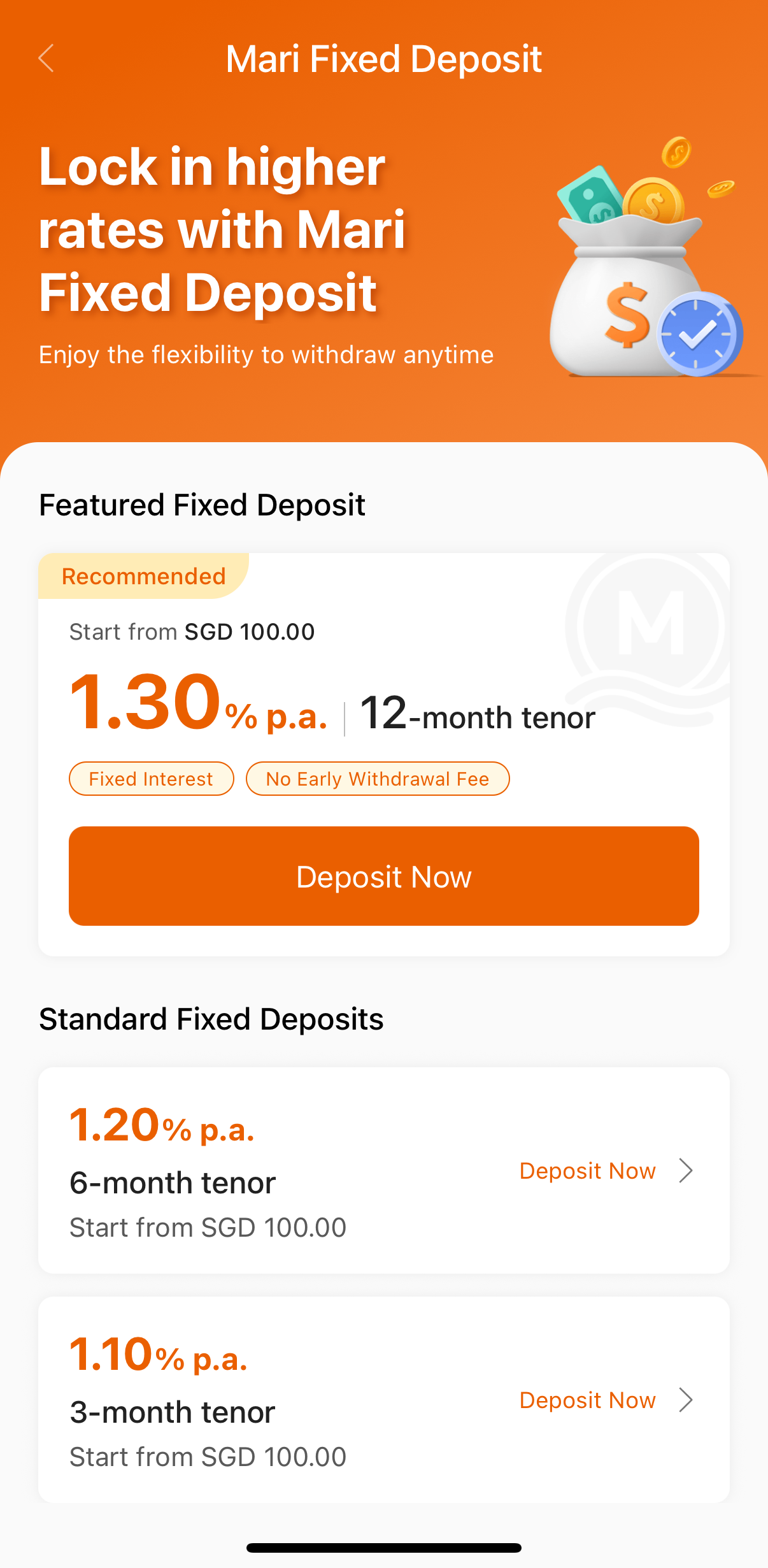The width and height of the screenshot is (768, 1568).
Task: Select the No Early Withdrawal Fee tag
Action: [x=377, y=778]
